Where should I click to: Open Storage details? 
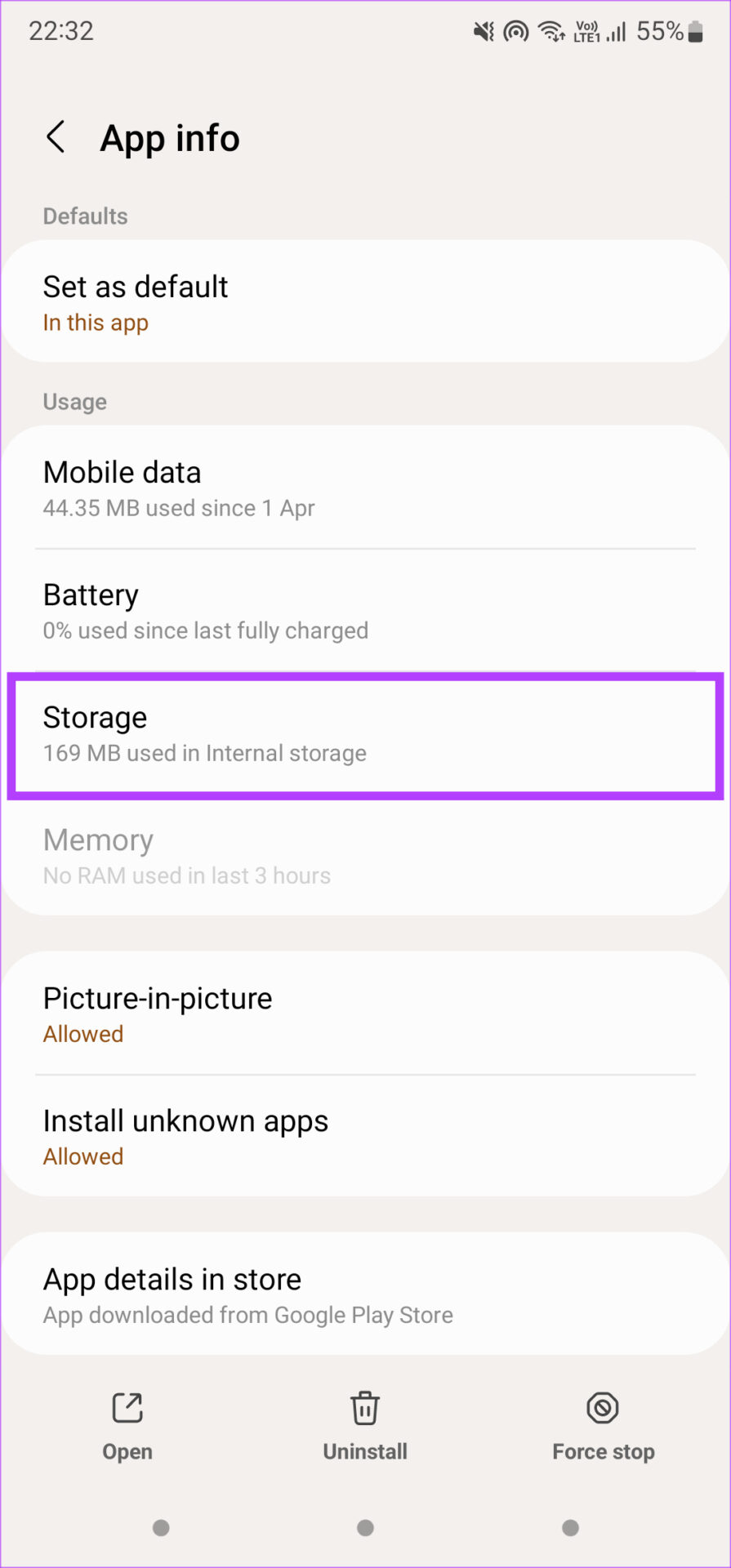[x=365, y=734]
